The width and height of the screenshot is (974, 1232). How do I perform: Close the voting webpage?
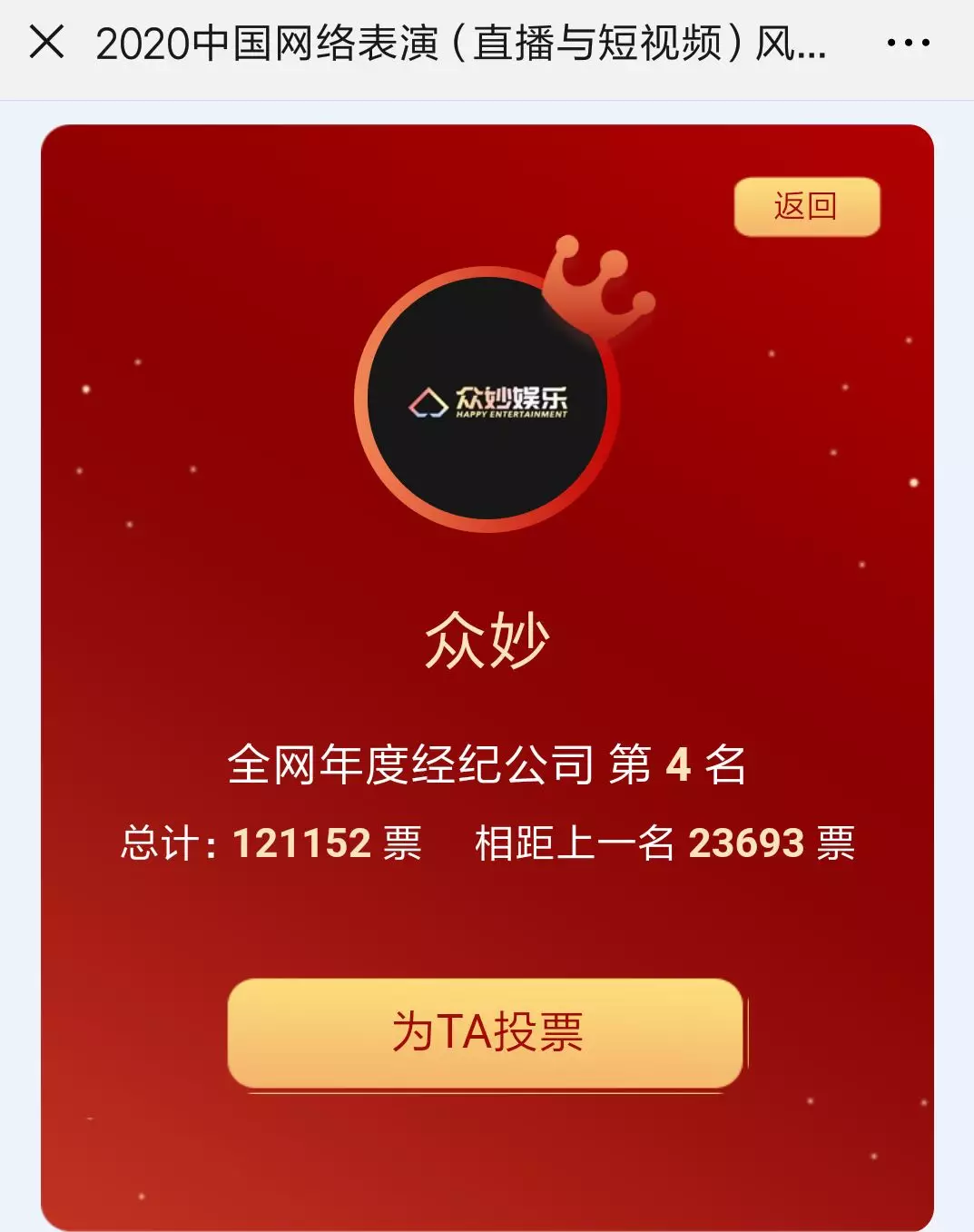[x=46, y=42]
